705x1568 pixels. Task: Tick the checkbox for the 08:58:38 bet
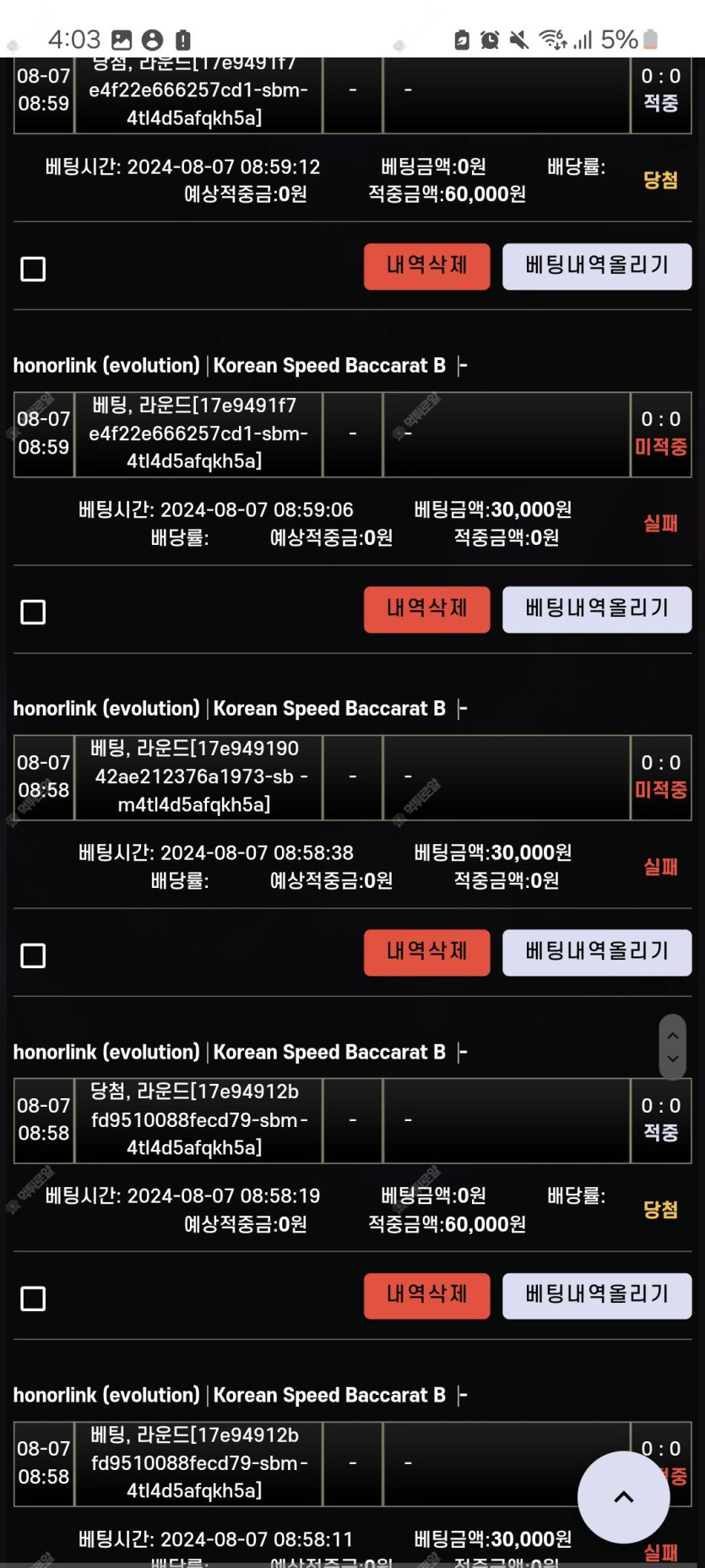pos(33,955)
